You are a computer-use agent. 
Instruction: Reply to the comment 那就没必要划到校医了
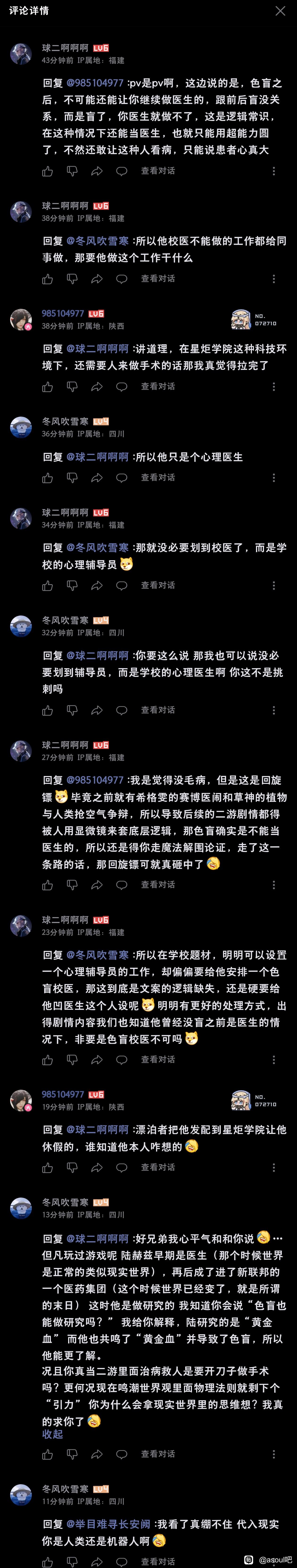click(121, 586)
